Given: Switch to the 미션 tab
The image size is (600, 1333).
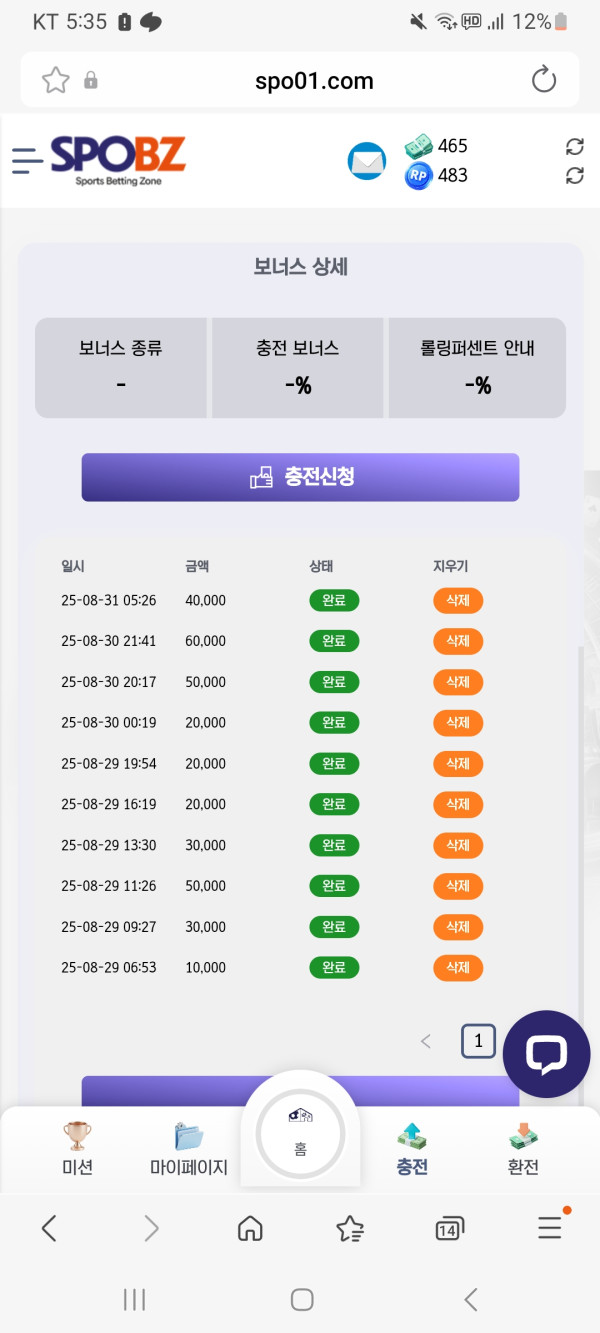Looking at the screenshot, I should pos(77,1148).
